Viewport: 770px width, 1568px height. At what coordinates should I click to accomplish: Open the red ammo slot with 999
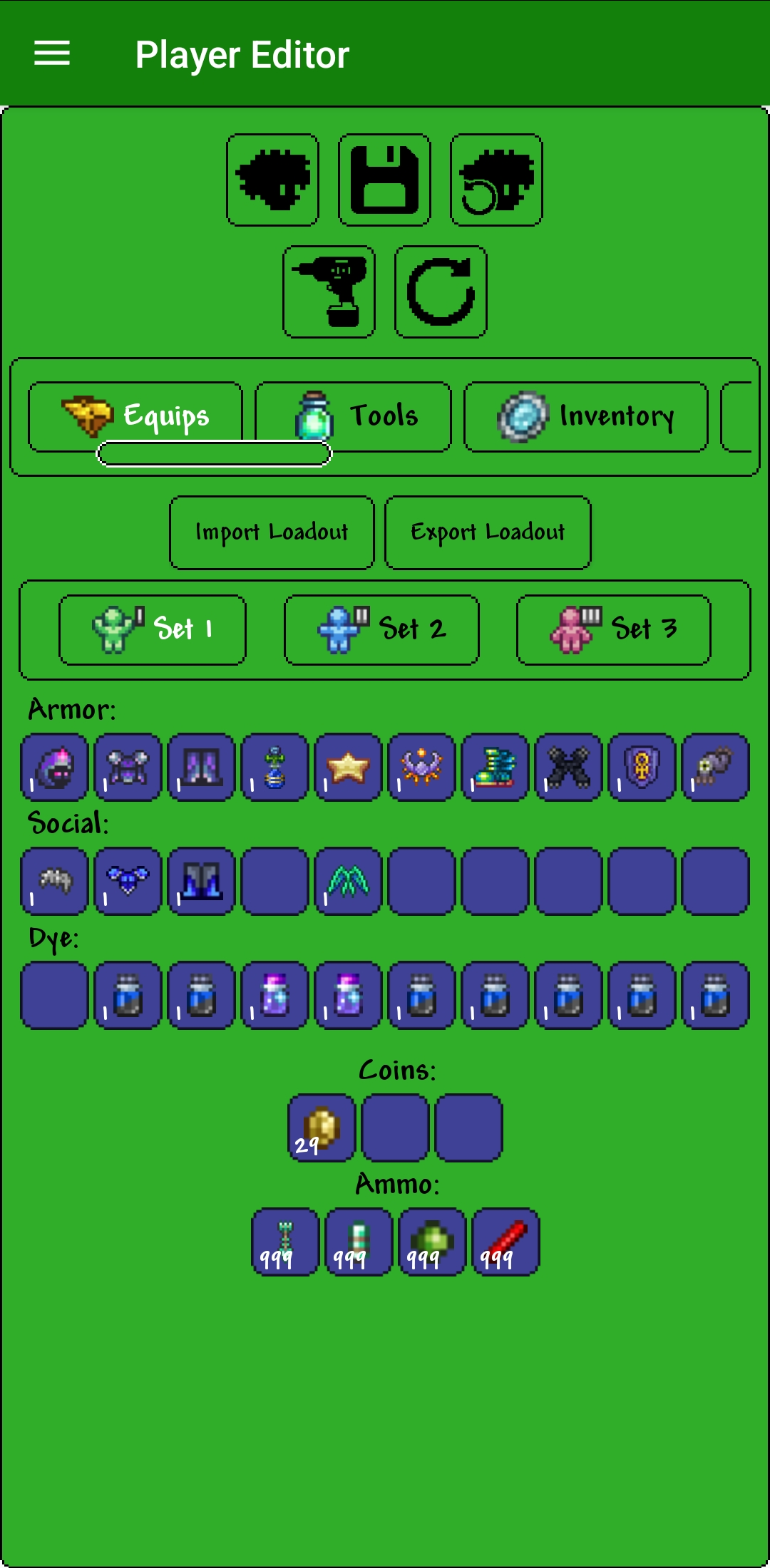pyautogui.click(x=505, y=1242)
